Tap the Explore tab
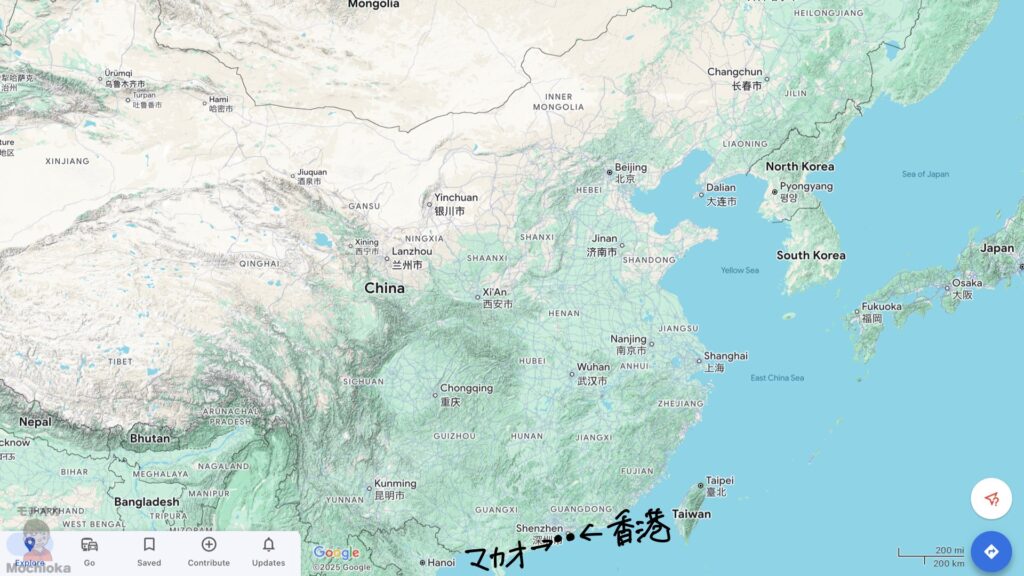The height and width of the screenshot is (576, 1024). coord(30,551)
